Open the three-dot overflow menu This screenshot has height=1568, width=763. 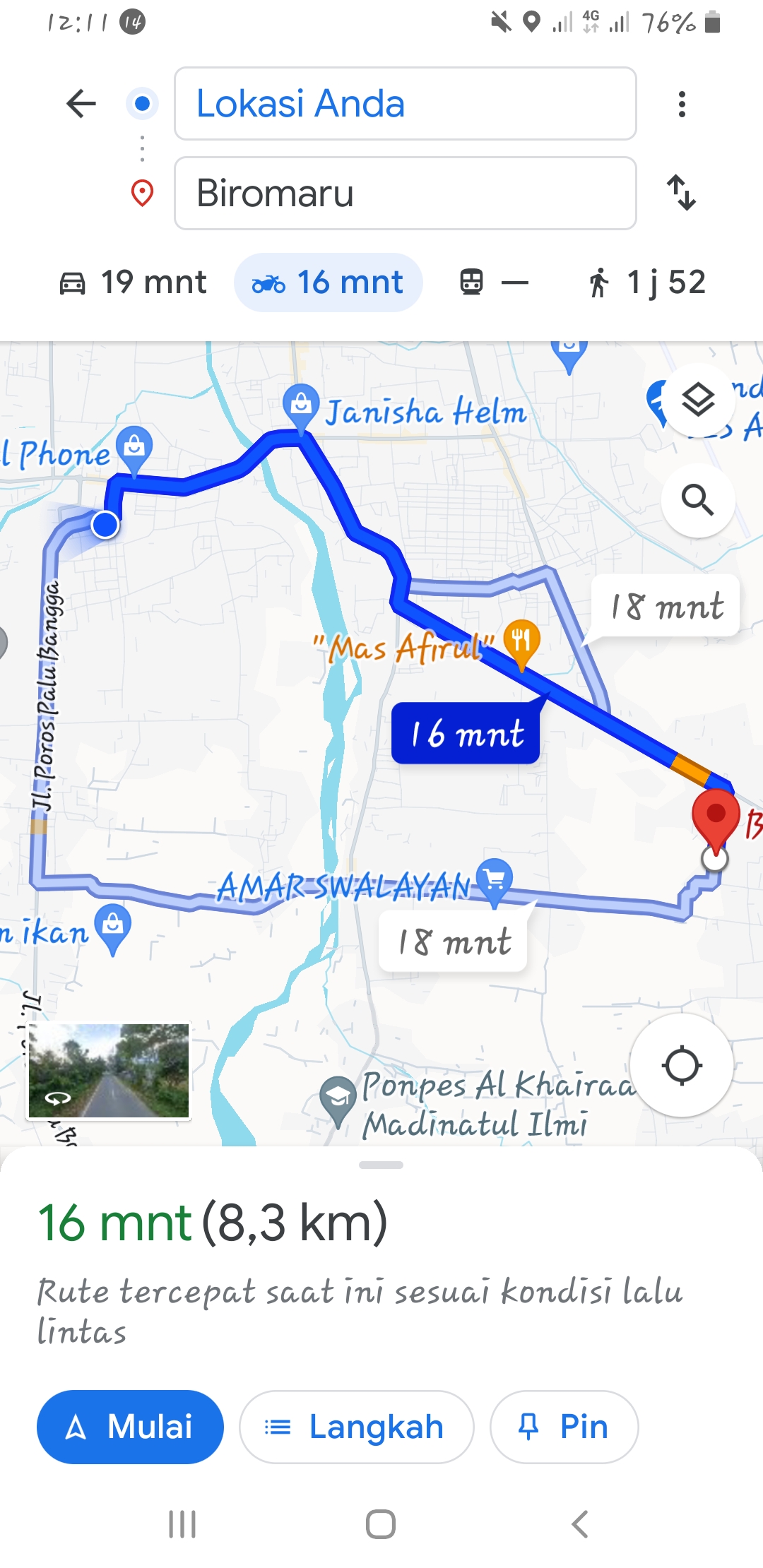point(682,104)
